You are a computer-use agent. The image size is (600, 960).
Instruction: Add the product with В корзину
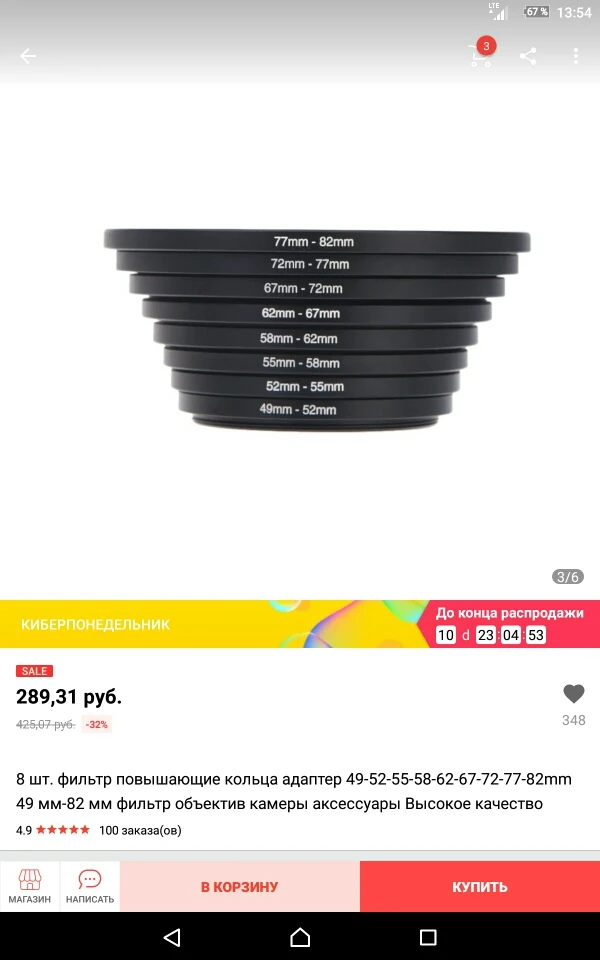(239, 886)
